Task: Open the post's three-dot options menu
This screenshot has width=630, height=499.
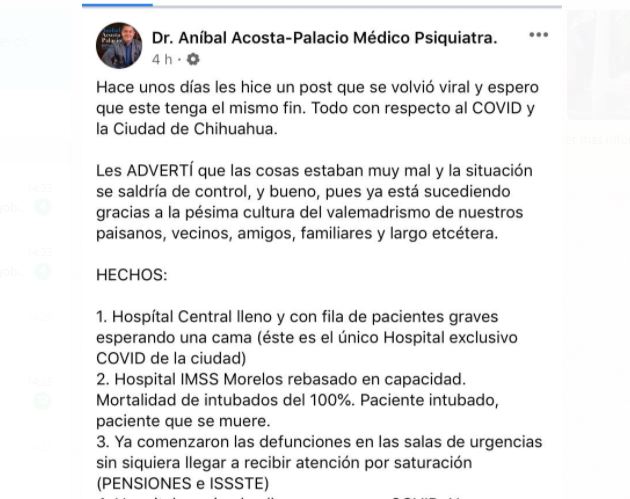Action: point(538,35)
